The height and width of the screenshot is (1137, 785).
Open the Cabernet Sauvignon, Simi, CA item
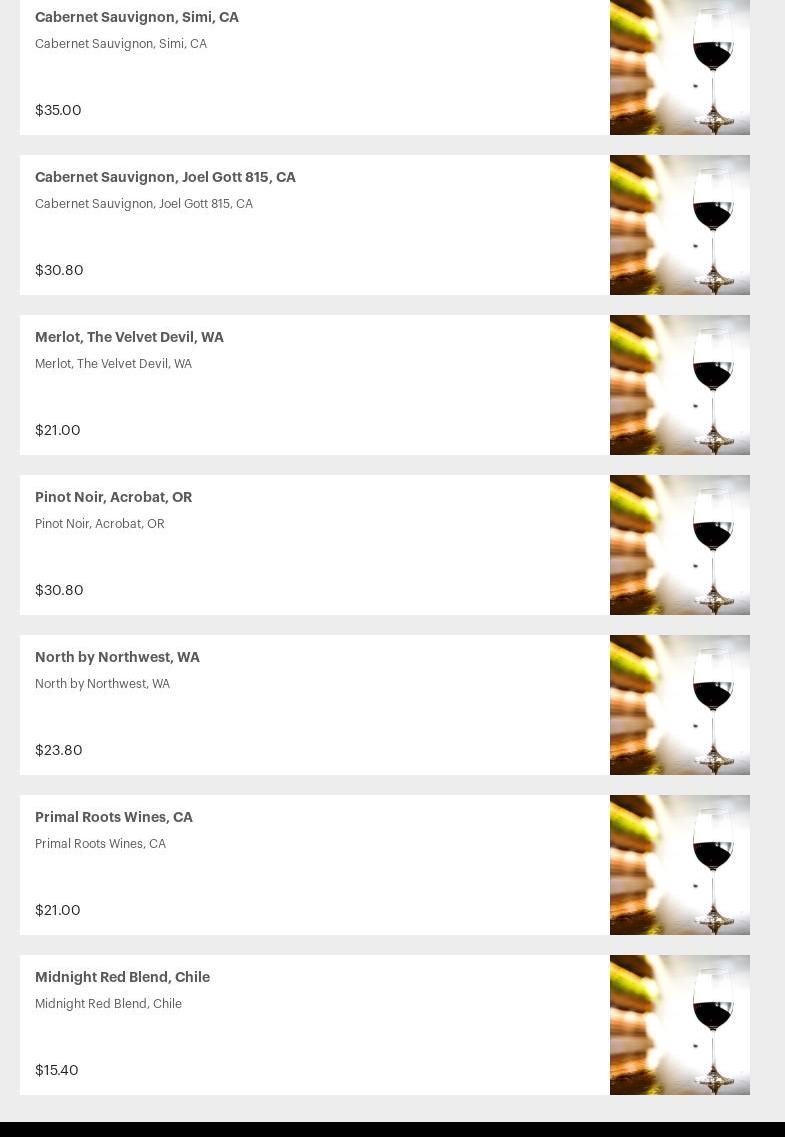pos(137,18)
